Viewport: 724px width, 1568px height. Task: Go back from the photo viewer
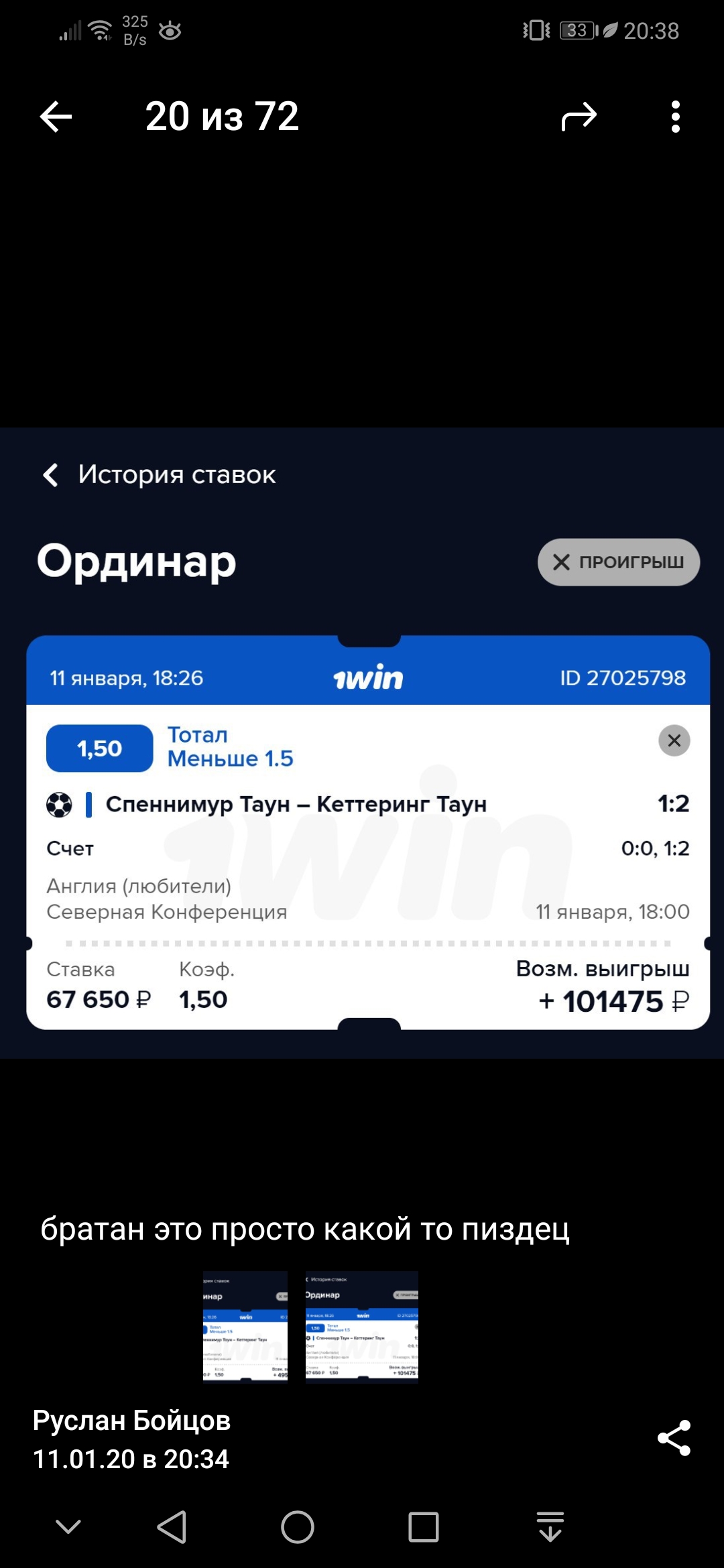click(56, 117)
